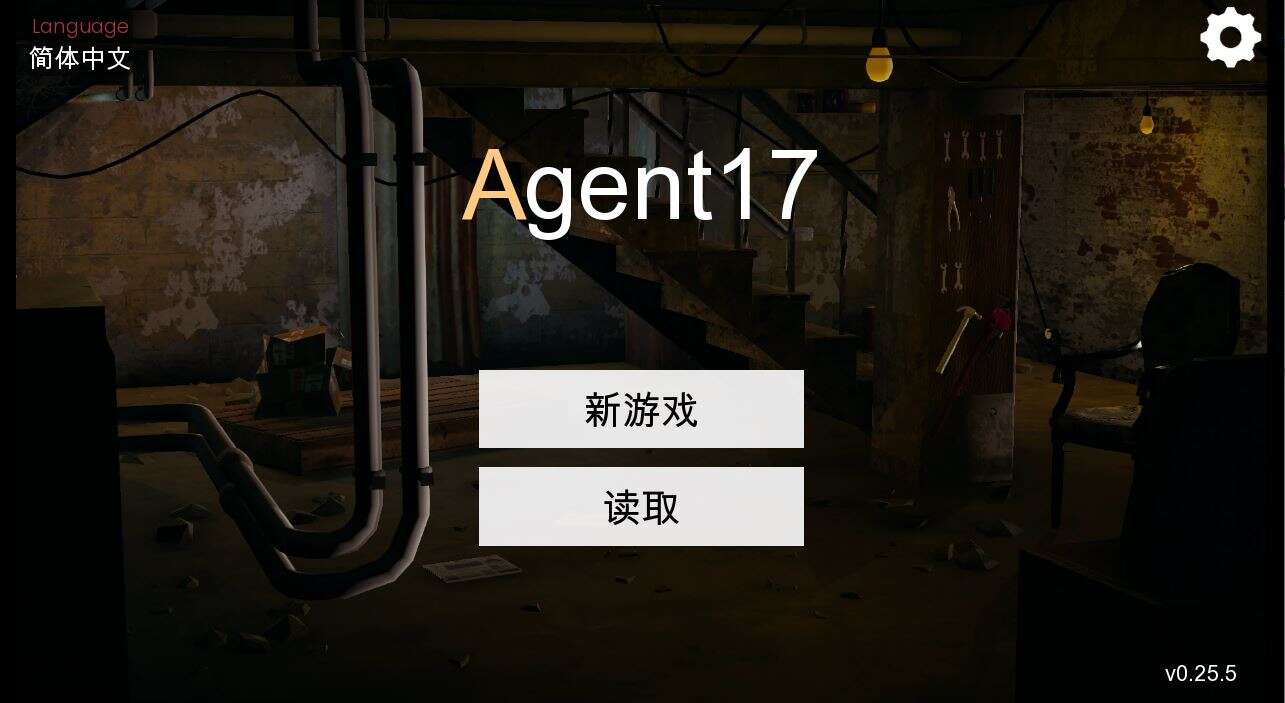Change the language from 简体中文

80,58
